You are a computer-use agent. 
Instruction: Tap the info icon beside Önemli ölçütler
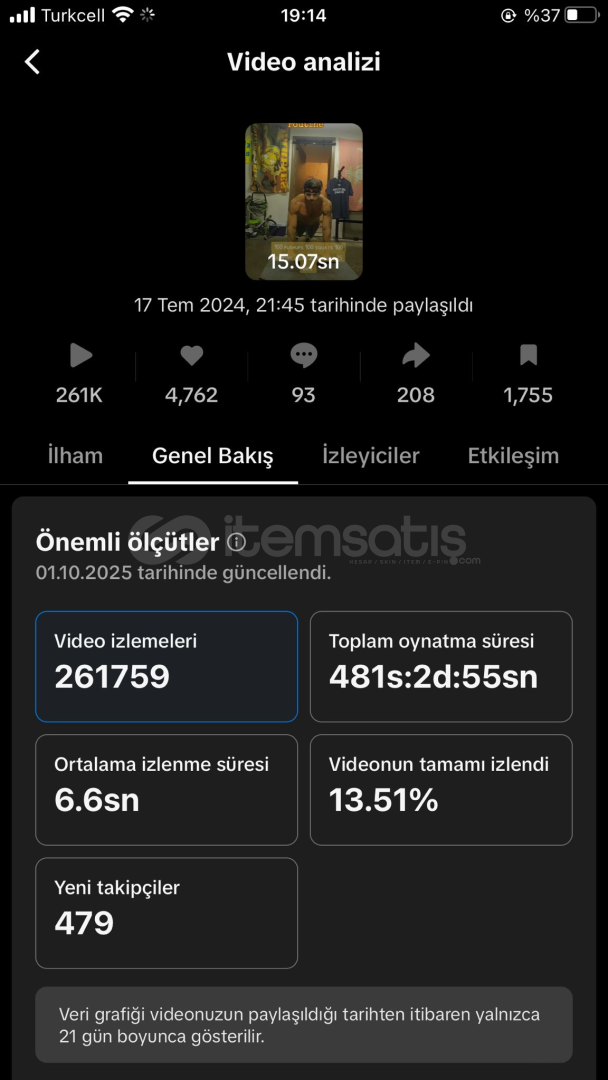(236, 542)
